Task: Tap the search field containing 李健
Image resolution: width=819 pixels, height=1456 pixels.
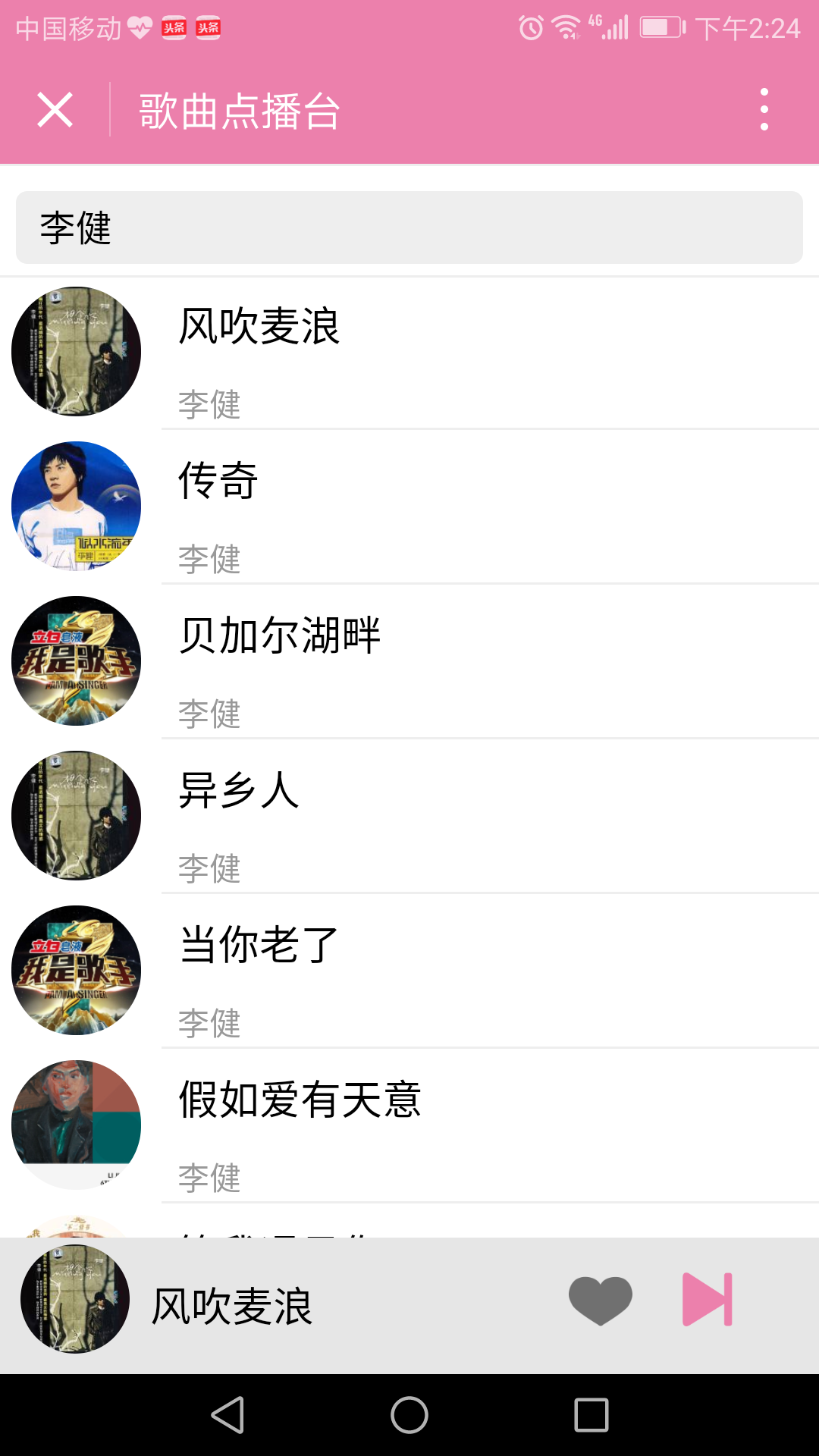Action: [x=409, y=227]
